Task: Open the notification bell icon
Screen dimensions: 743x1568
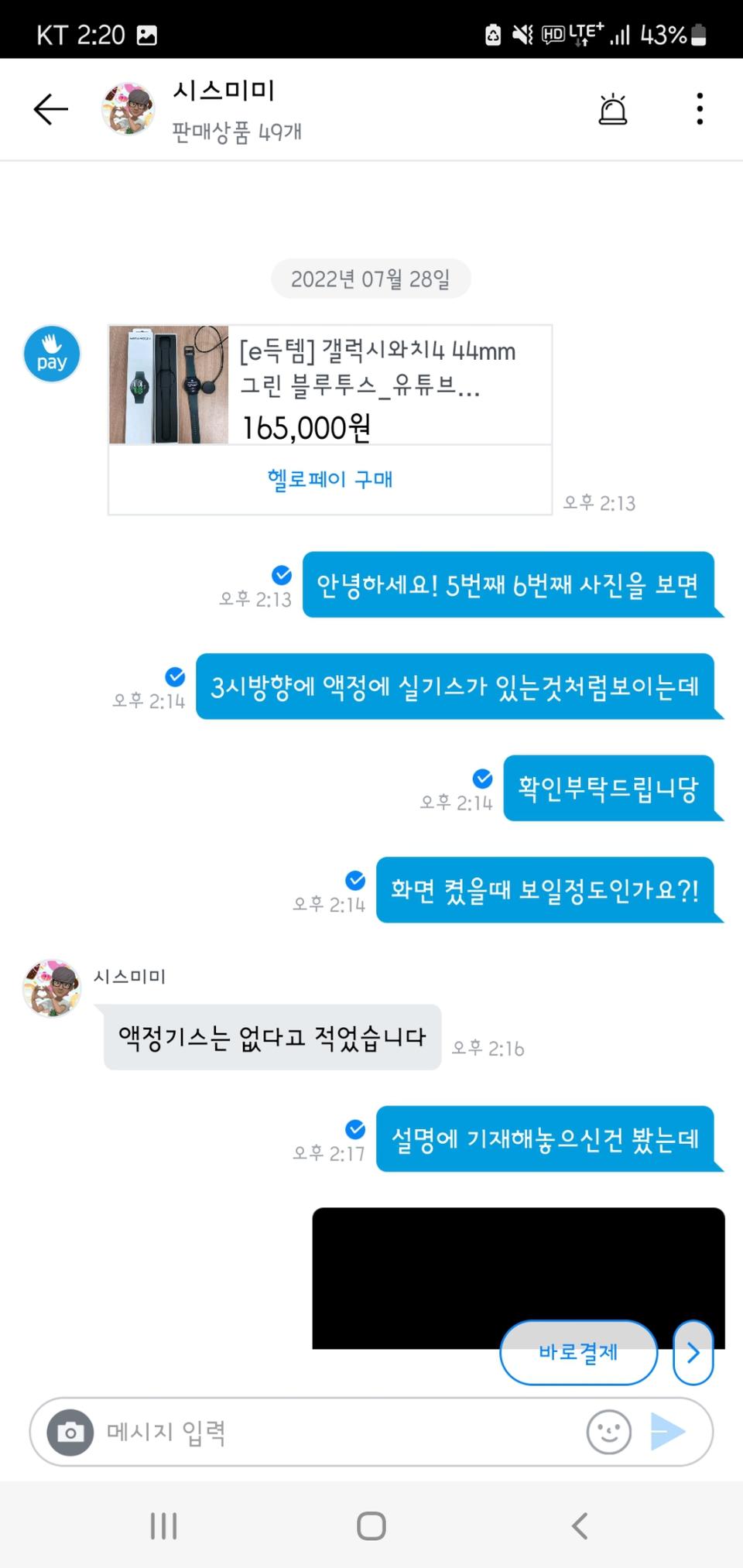Action: tap(614, 108)
